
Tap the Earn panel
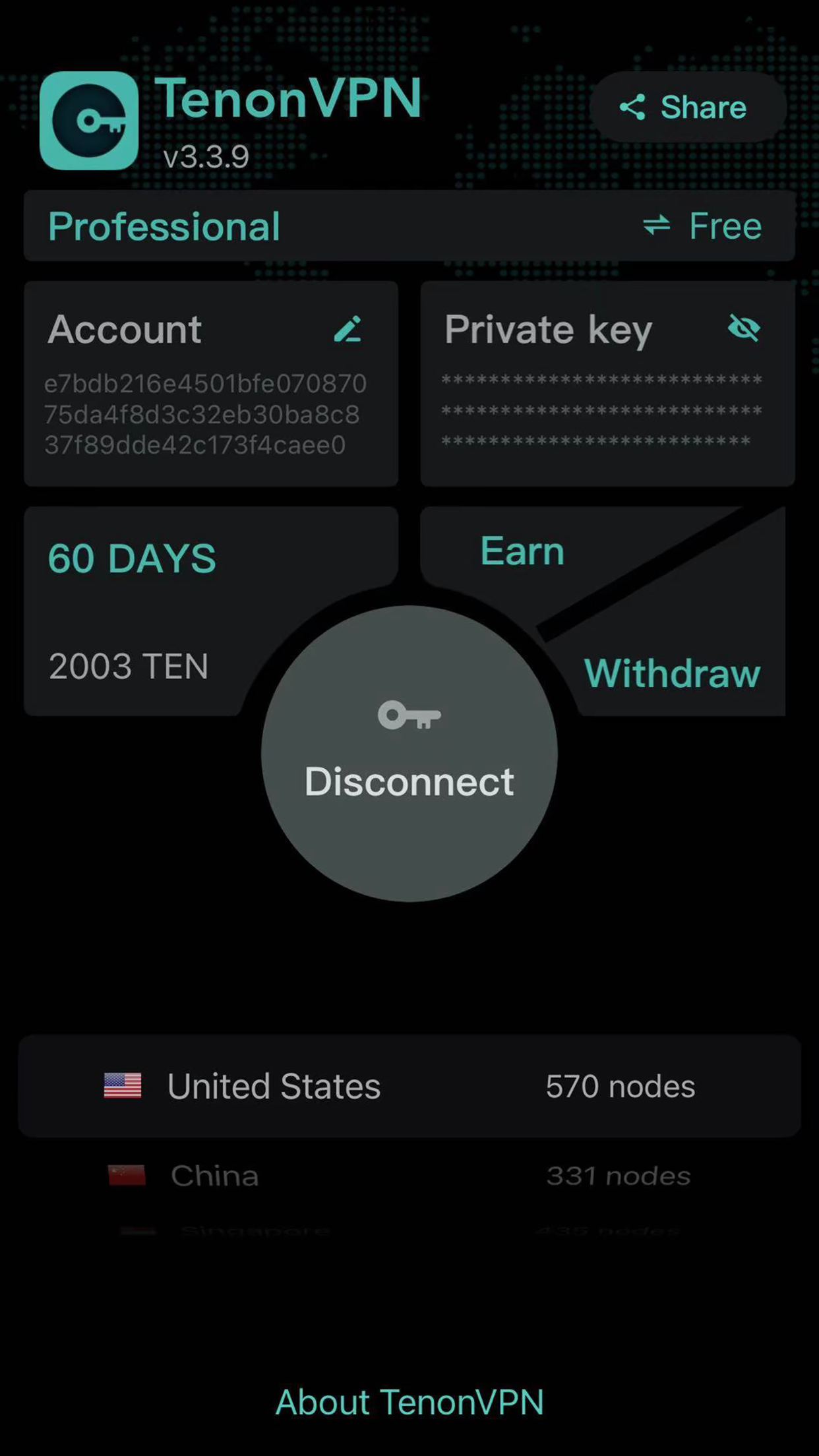(x=522, y=549)
